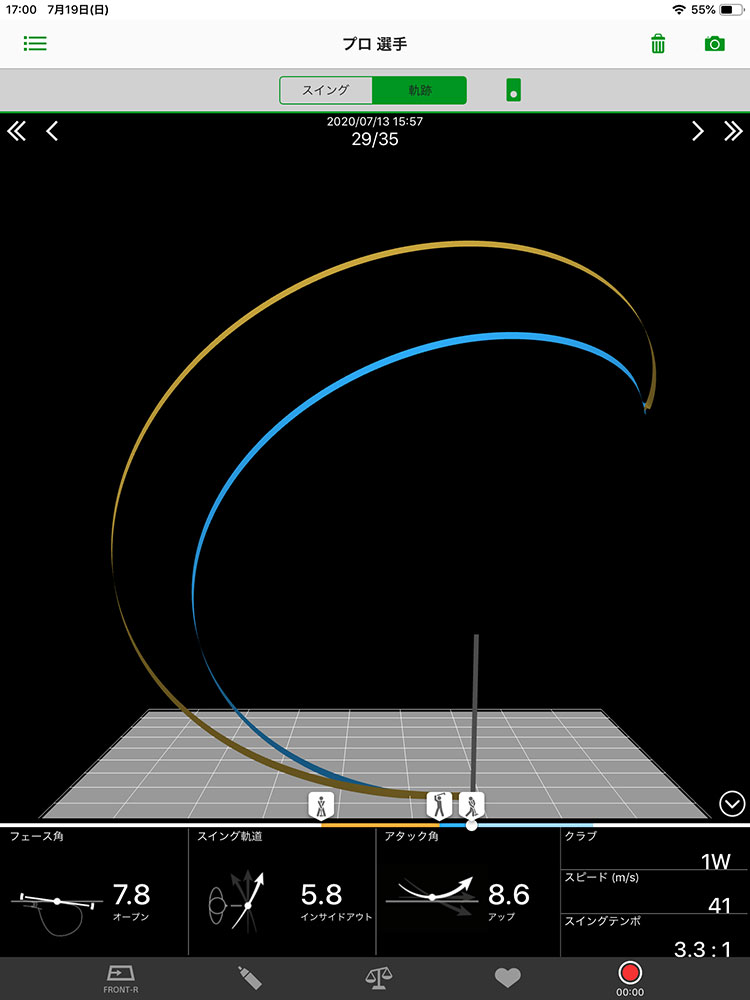Image resolution: width=750 pixels, height=1000 pixels.
Task: Delete this swing with trash icon
Action: pos(658,44)
